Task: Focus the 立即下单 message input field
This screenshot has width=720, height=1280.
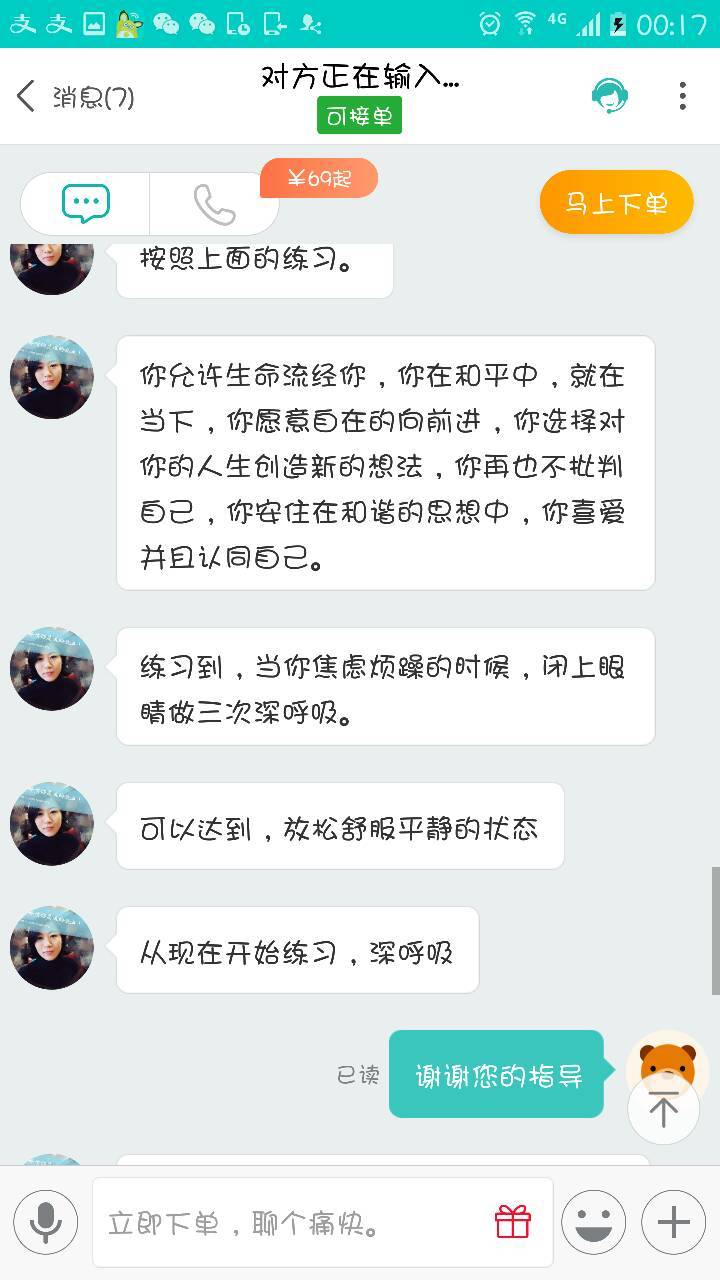Action: pyautogui.click(x=290, y=1222)
